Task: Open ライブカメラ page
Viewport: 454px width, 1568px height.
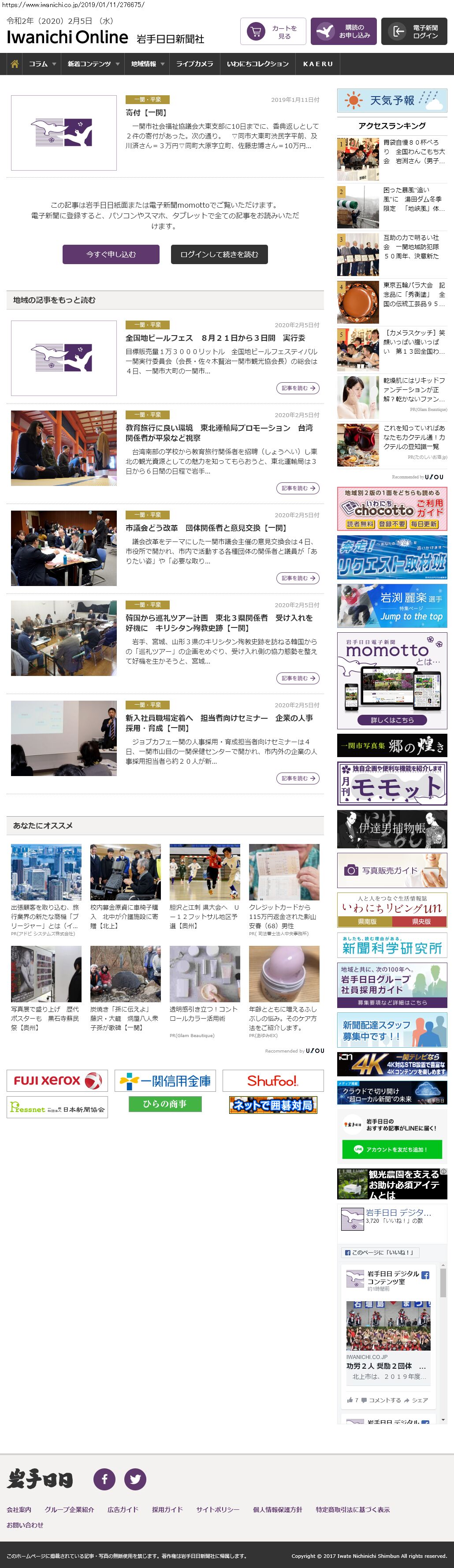Action: [x=195, y=64]
